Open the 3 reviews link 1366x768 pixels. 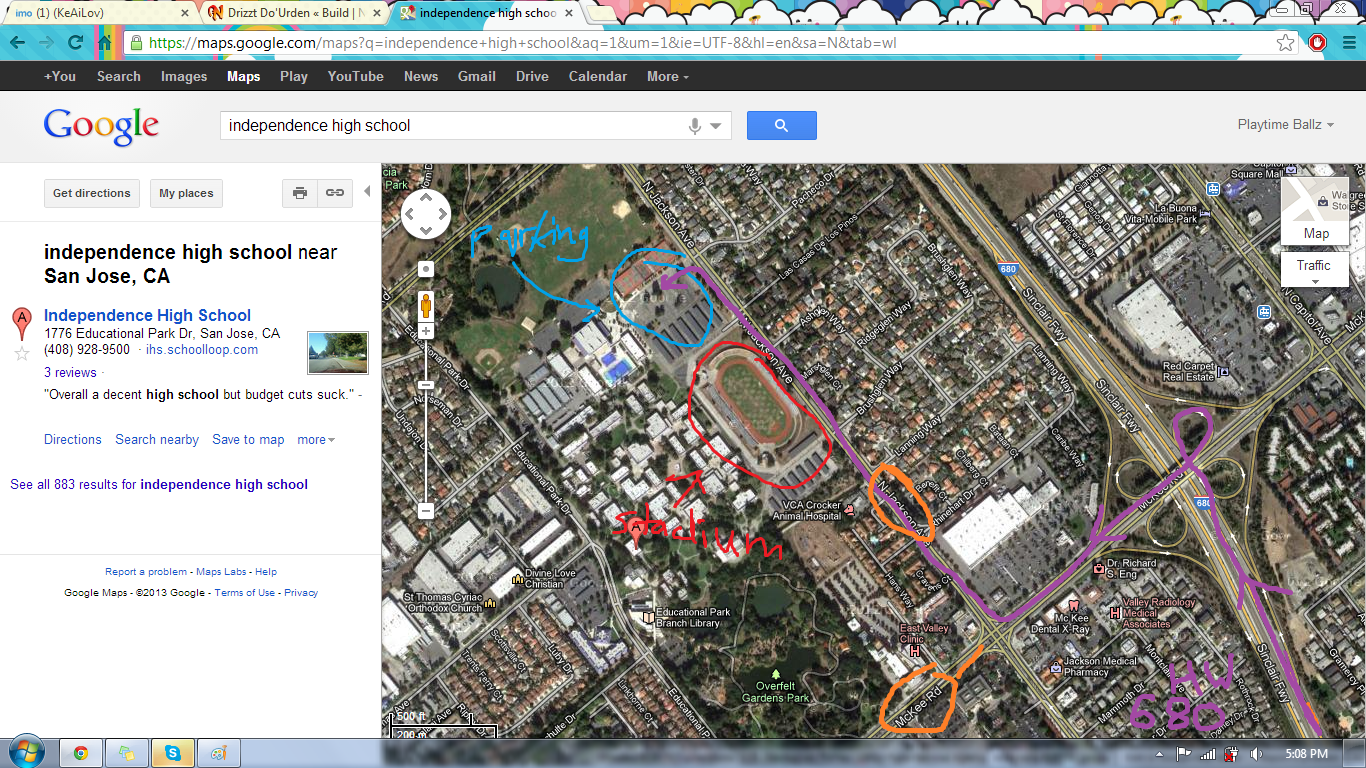(x=70, y=372)
